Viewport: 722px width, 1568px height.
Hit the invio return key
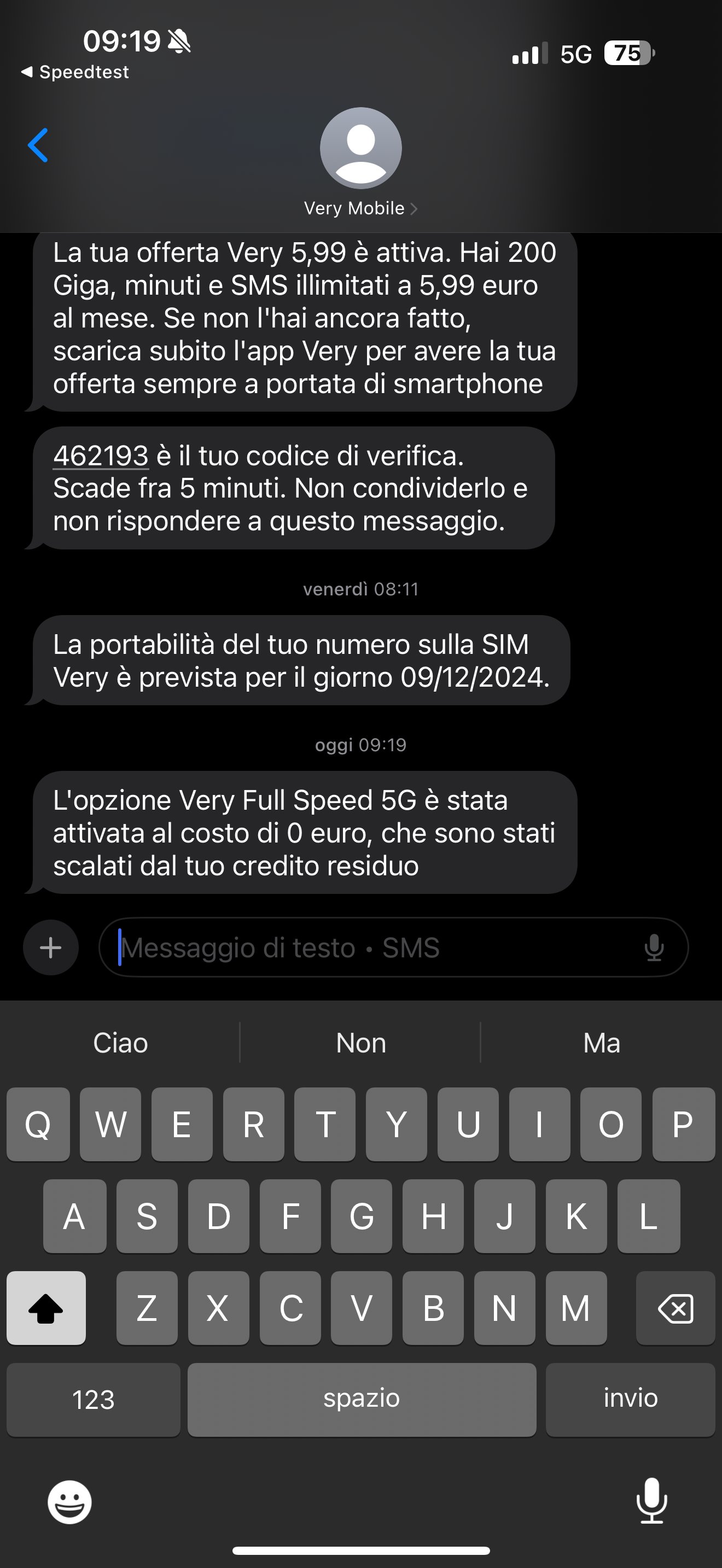pyautogui.click(x=630, y=1400)
